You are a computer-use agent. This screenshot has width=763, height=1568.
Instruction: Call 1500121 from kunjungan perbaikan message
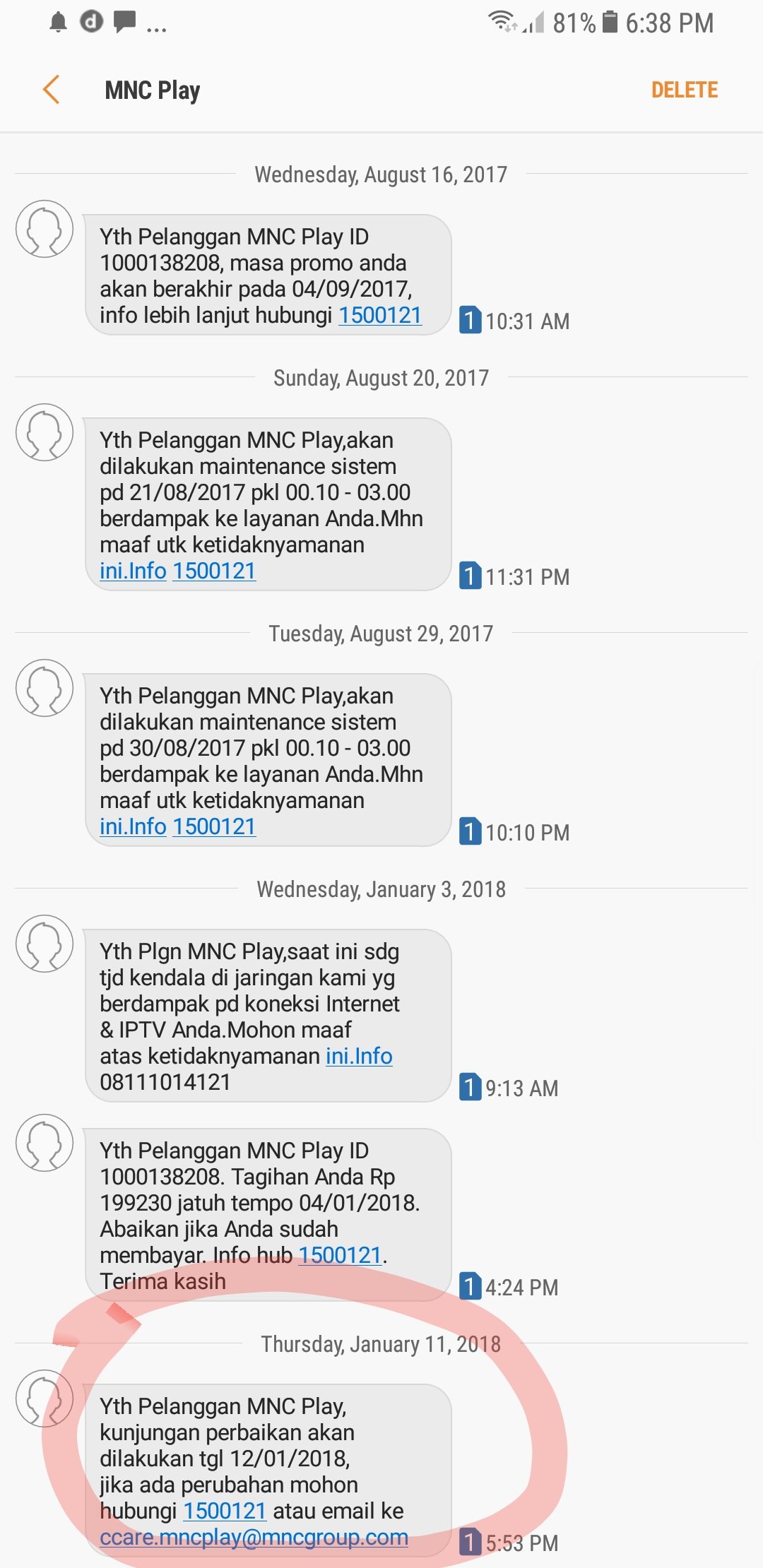tap(225, 1511)
